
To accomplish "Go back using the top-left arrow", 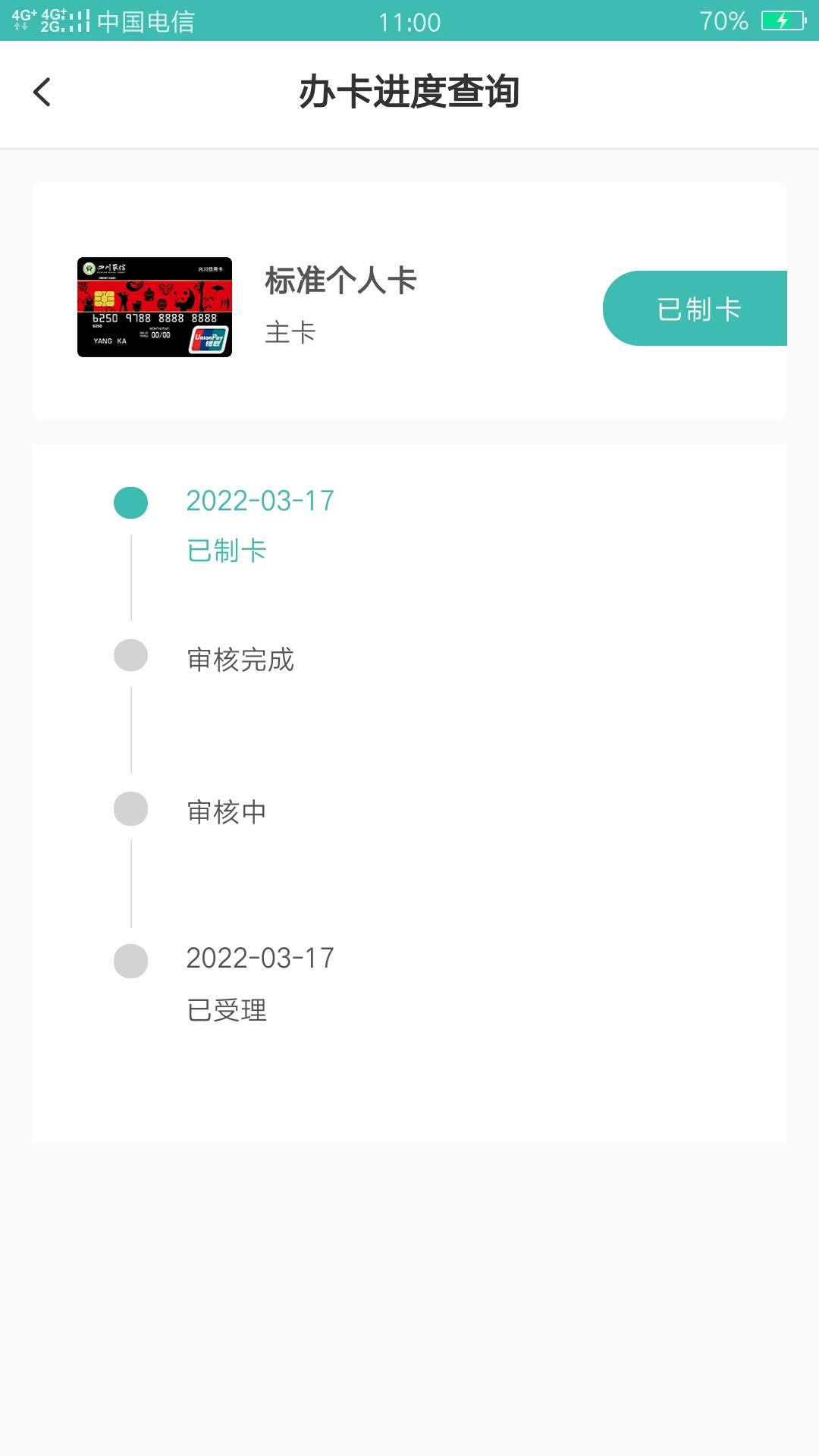I will [x=42, y=93].
